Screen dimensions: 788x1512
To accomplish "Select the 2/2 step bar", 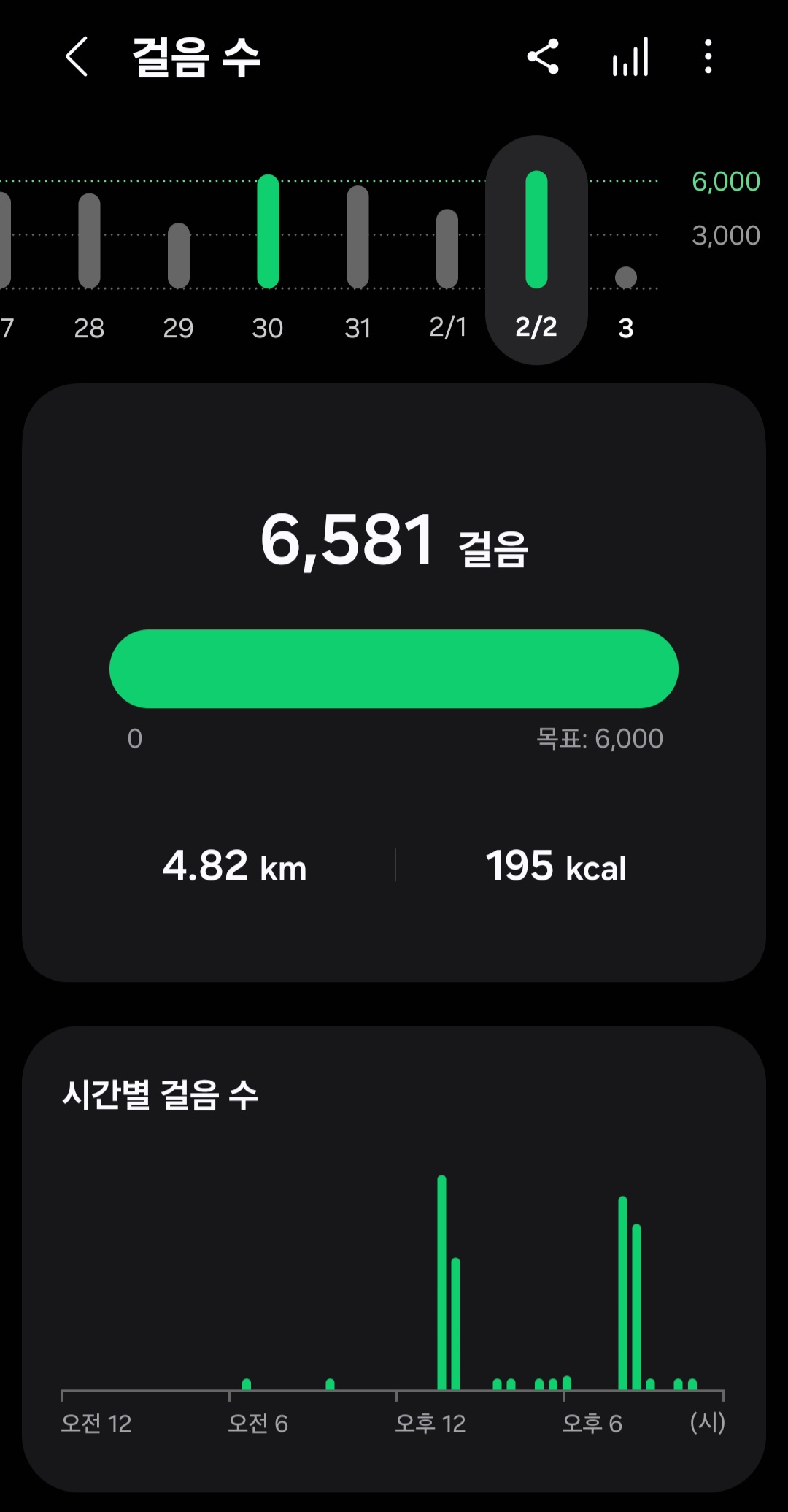I will pyautogui.click(x=536, y=230).
